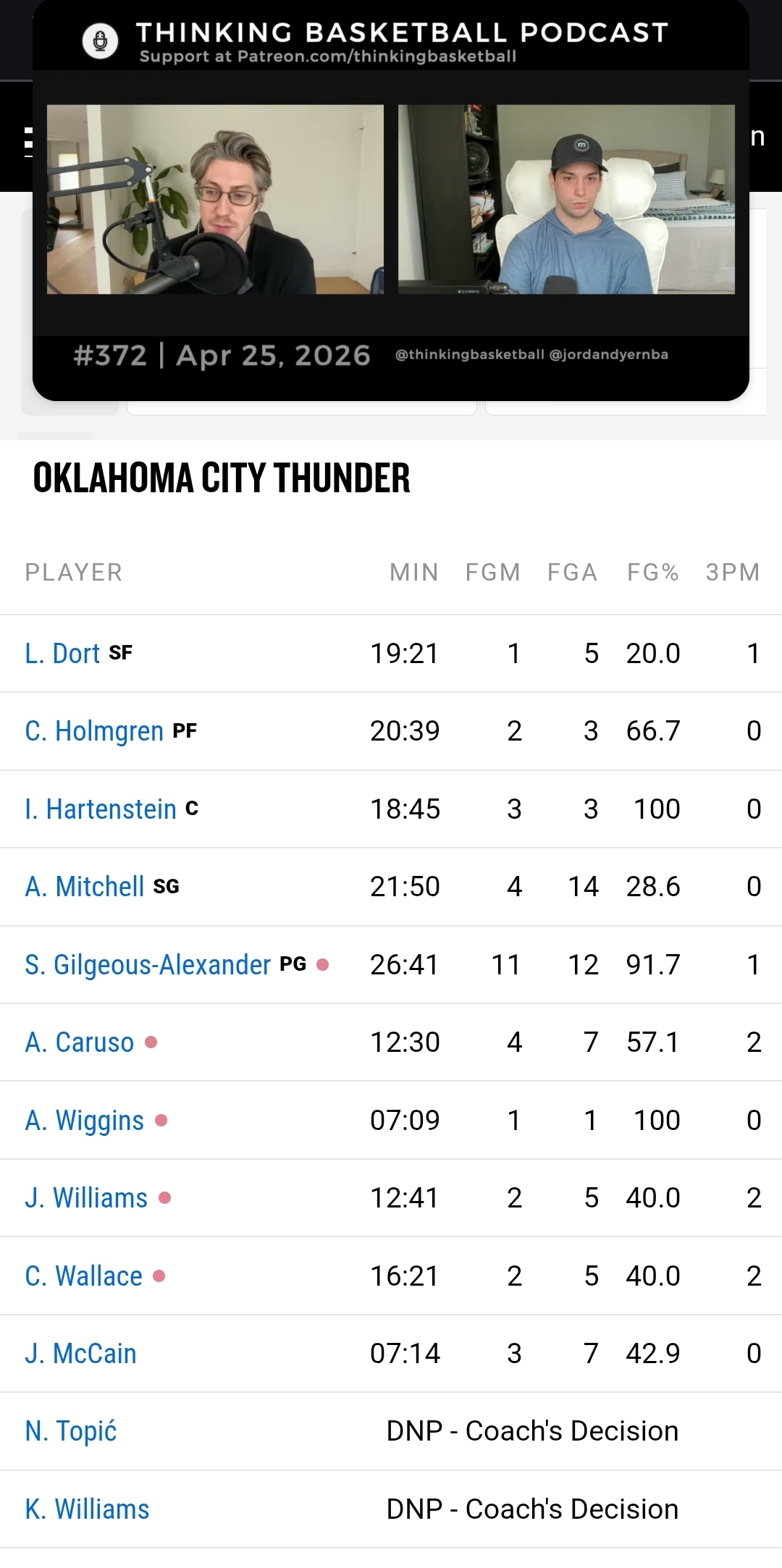Screen dimensions: 782x1568
Task: Open K. Williams's player page
Action: click(x=87, y=1509)
